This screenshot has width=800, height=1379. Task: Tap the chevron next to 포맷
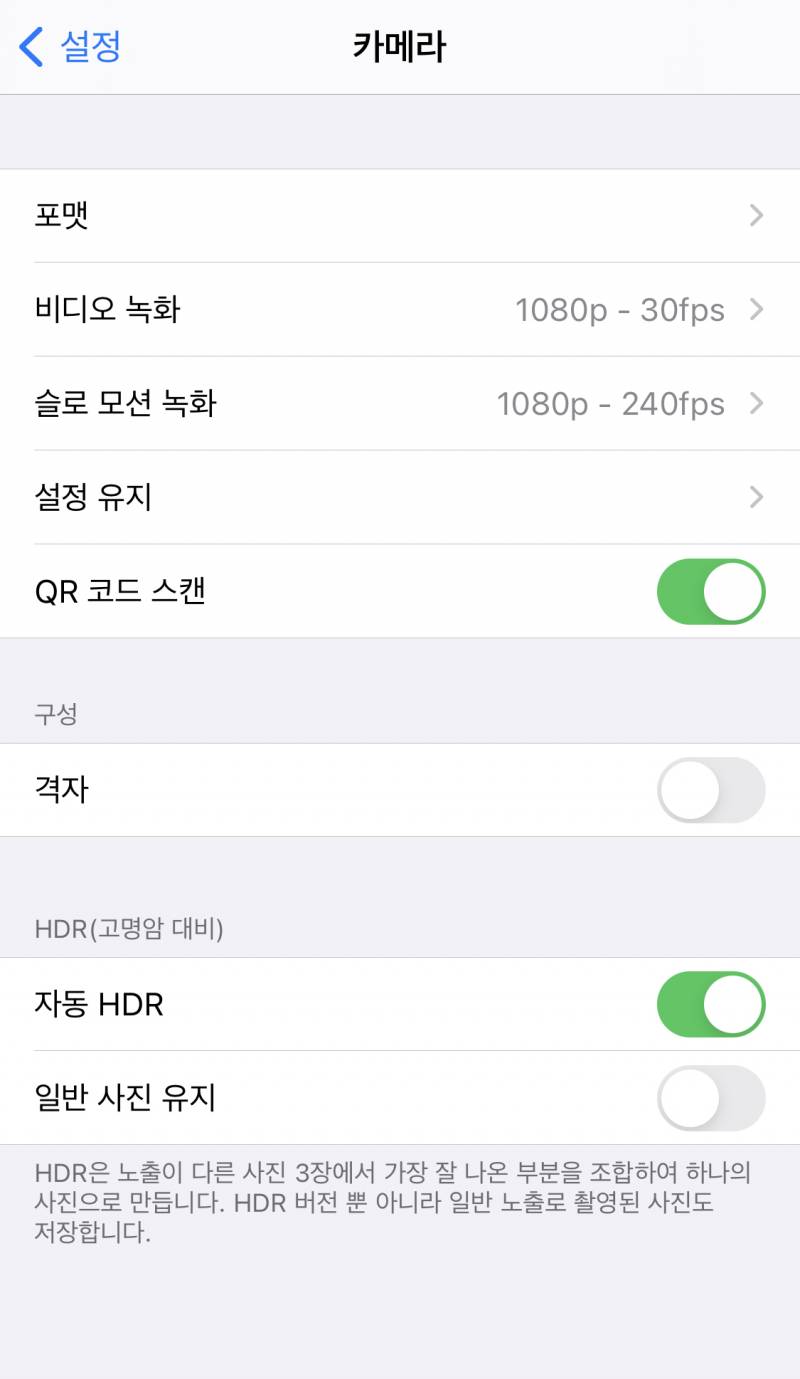[757, 216]
